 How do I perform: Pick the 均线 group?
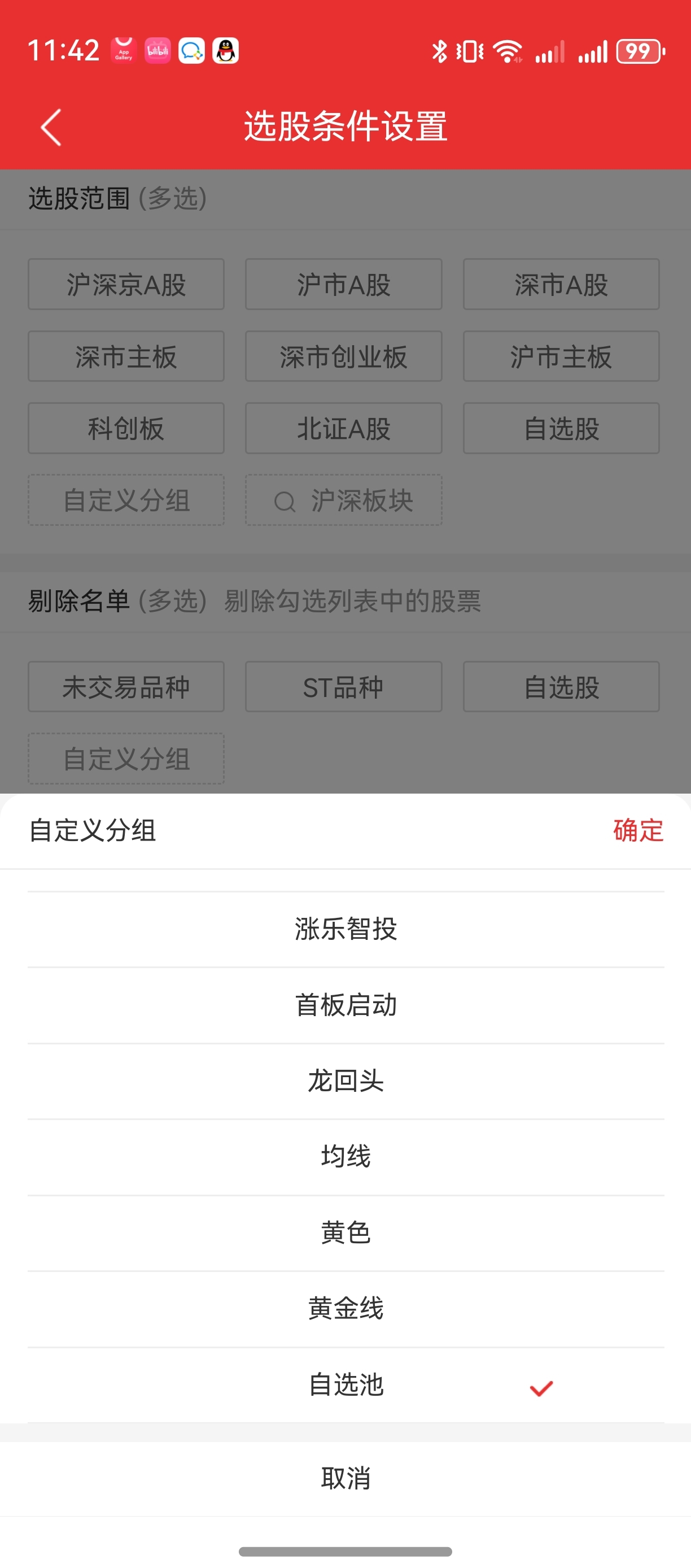click(345, 1157)
